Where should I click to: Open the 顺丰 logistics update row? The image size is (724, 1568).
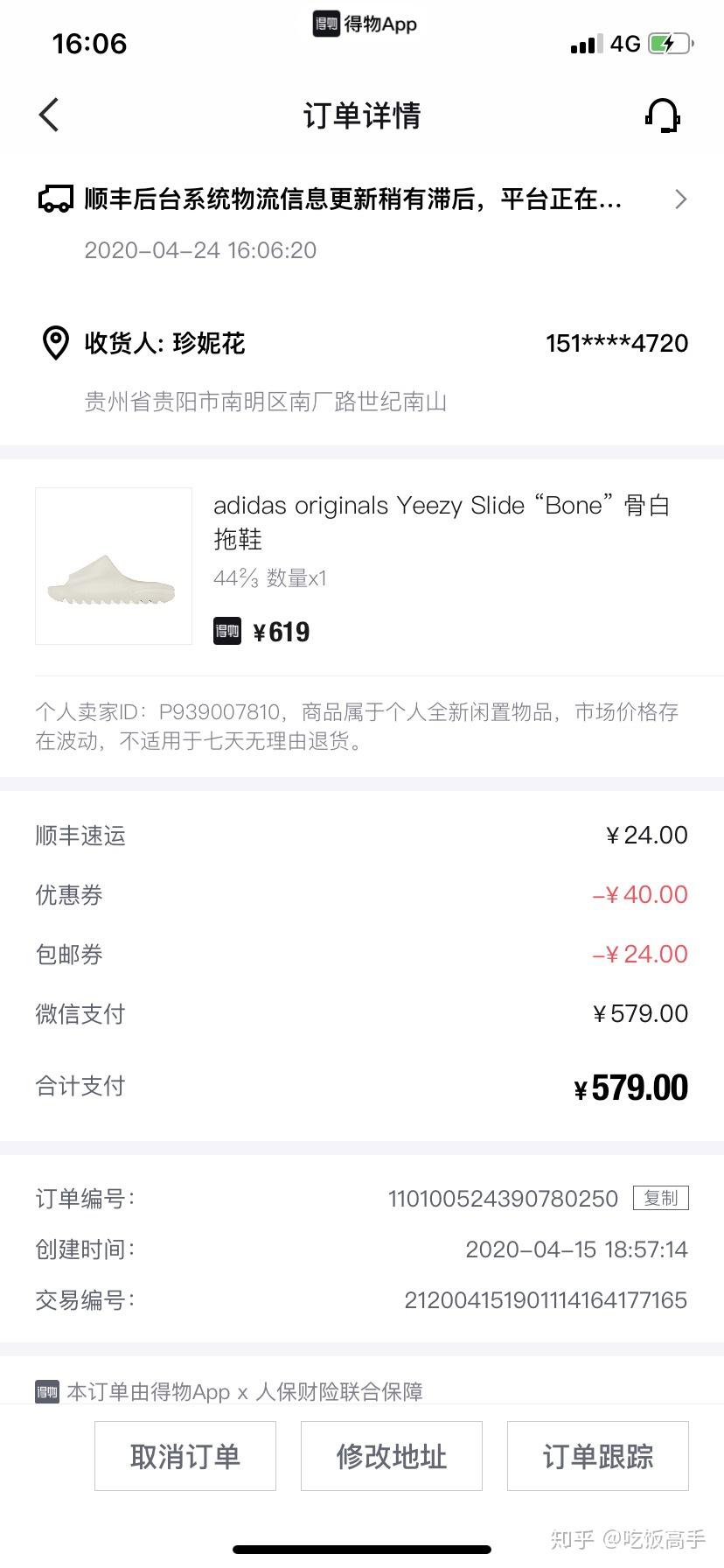click(x=362, y=200)
